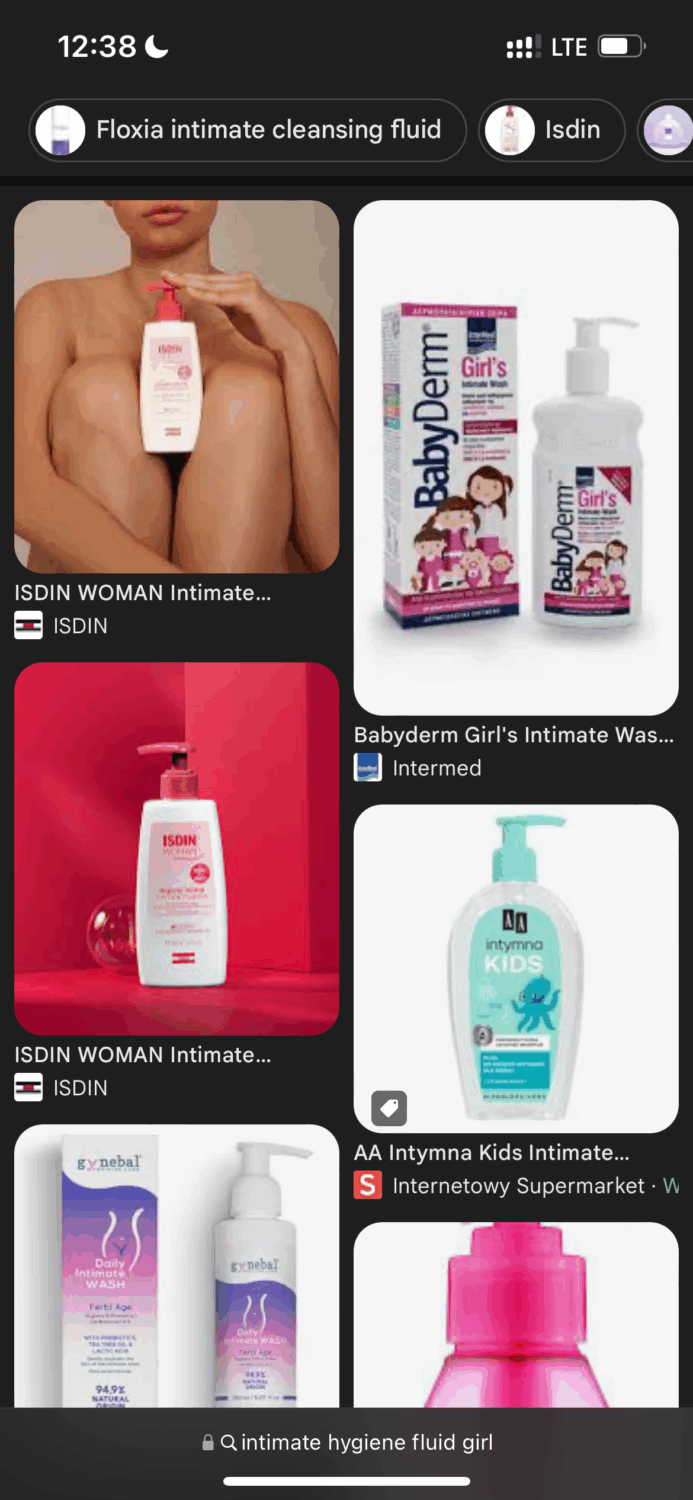Open the AA Intymna Kids Intimate result
693x1500 pixels.
point(516,968)
